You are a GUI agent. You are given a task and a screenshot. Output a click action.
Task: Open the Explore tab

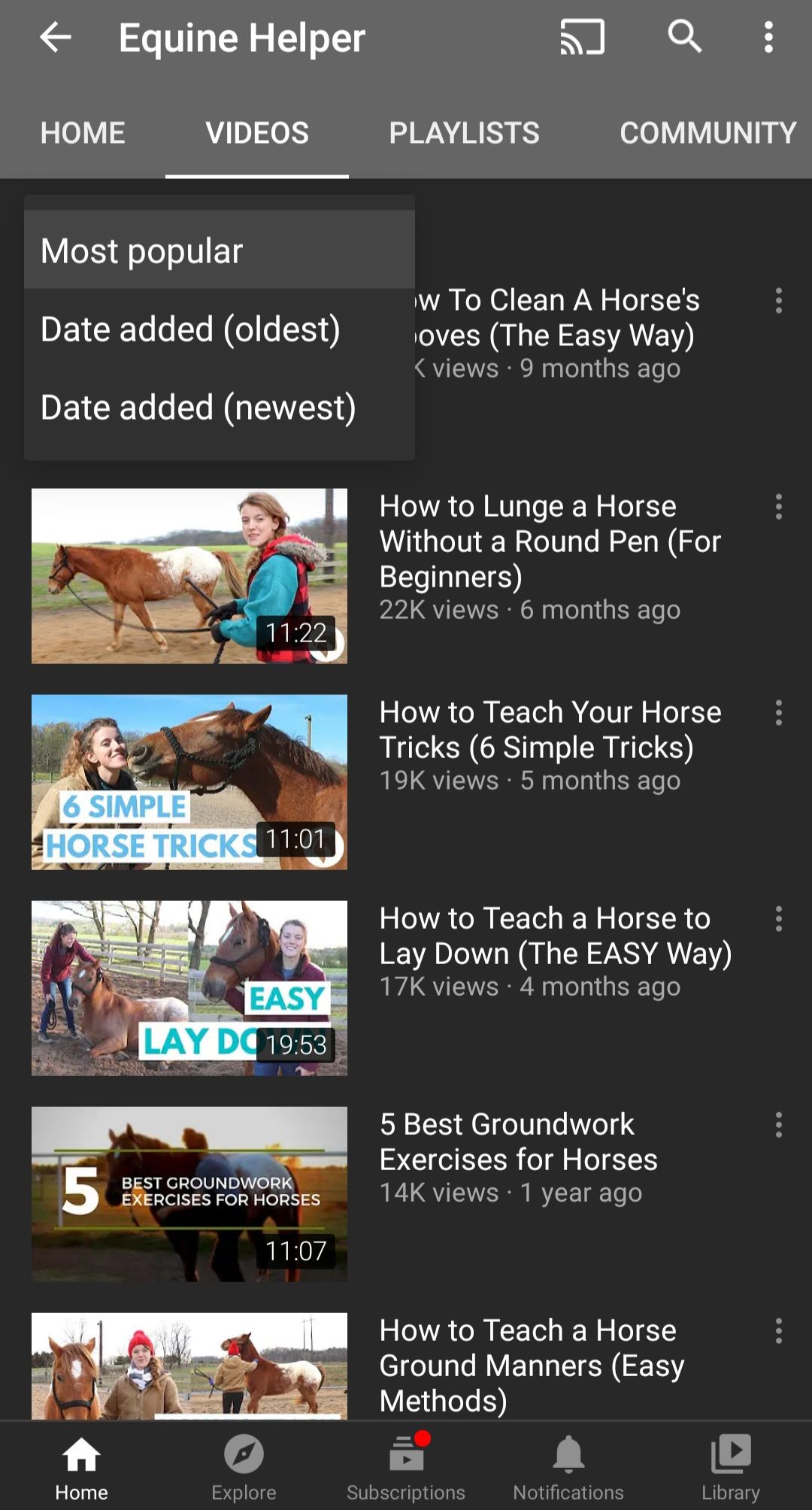point(244,1466)
